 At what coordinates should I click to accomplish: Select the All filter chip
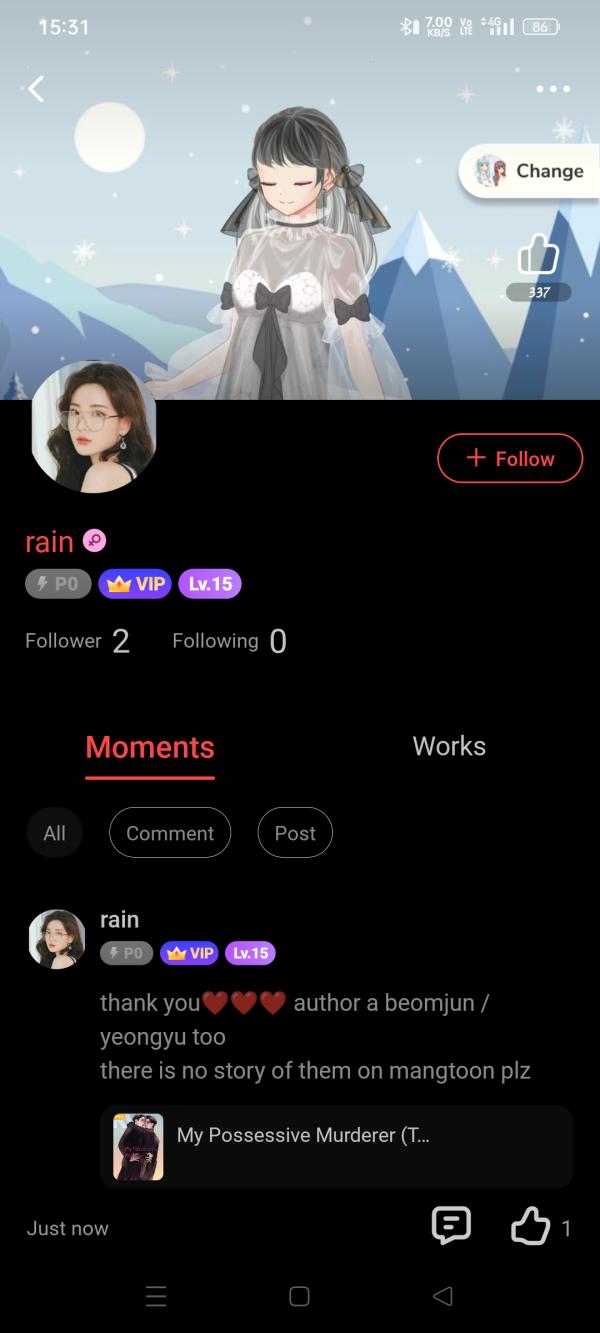pyautogui.click(x=55, y=833)
